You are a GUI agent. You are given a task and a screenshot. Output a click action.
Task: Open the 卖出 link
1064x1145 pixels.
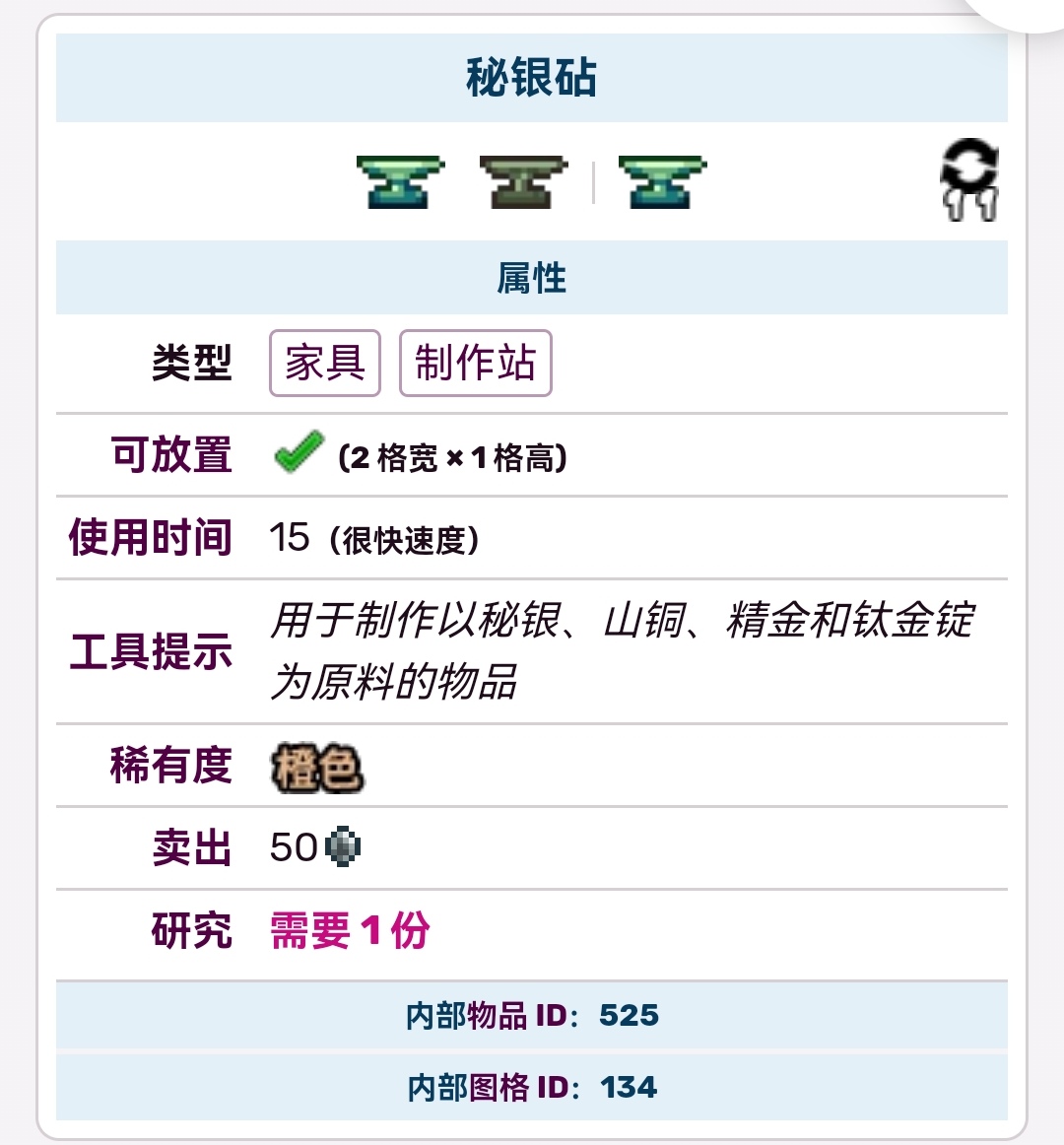click(x=192, y=848)
